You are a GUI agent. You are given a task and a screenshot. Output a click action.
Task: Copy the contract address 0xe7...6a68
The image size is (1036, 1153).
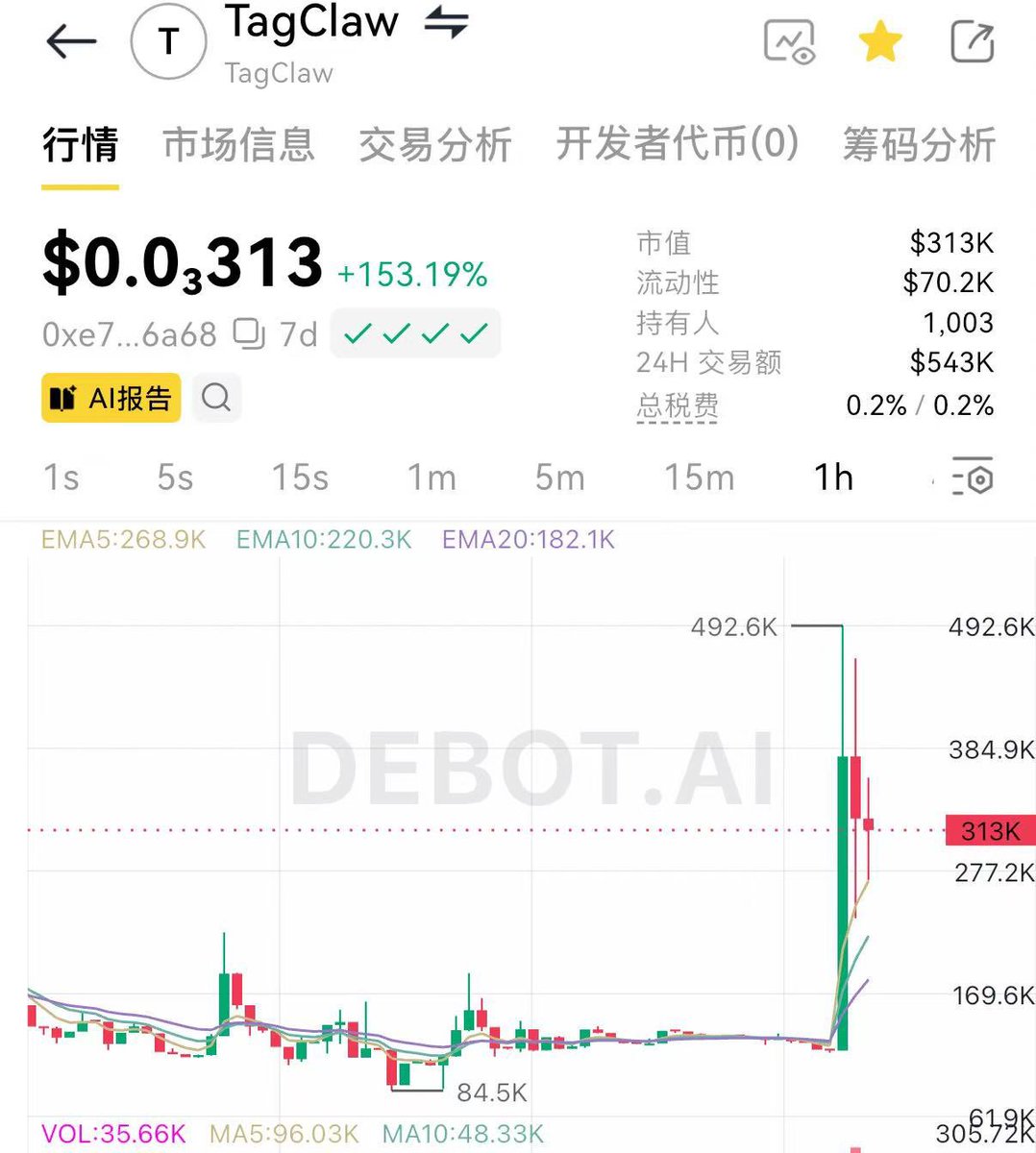pyautogui.click(x=249, y=334)
